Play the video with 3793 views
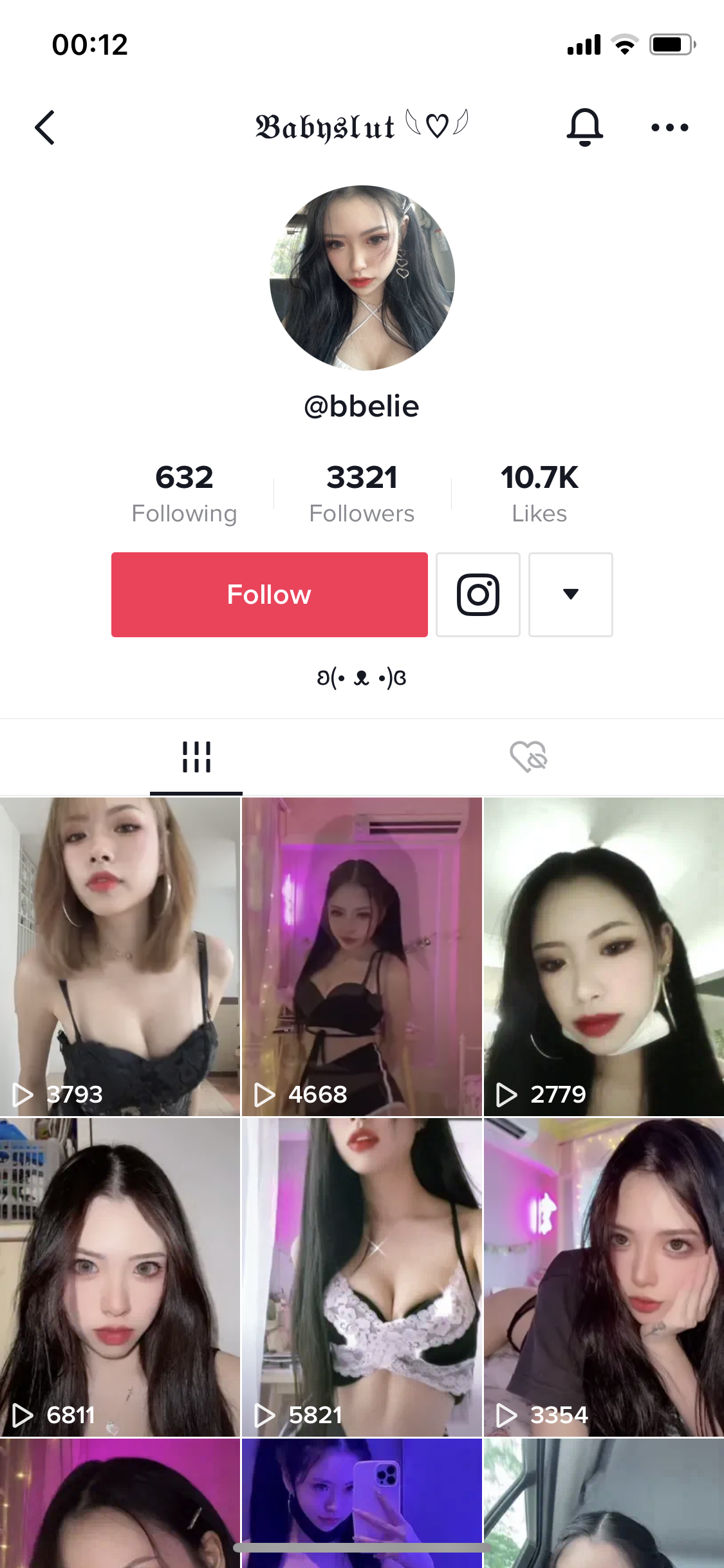This screenshot has height=1568, width=724. click(120, 957)
